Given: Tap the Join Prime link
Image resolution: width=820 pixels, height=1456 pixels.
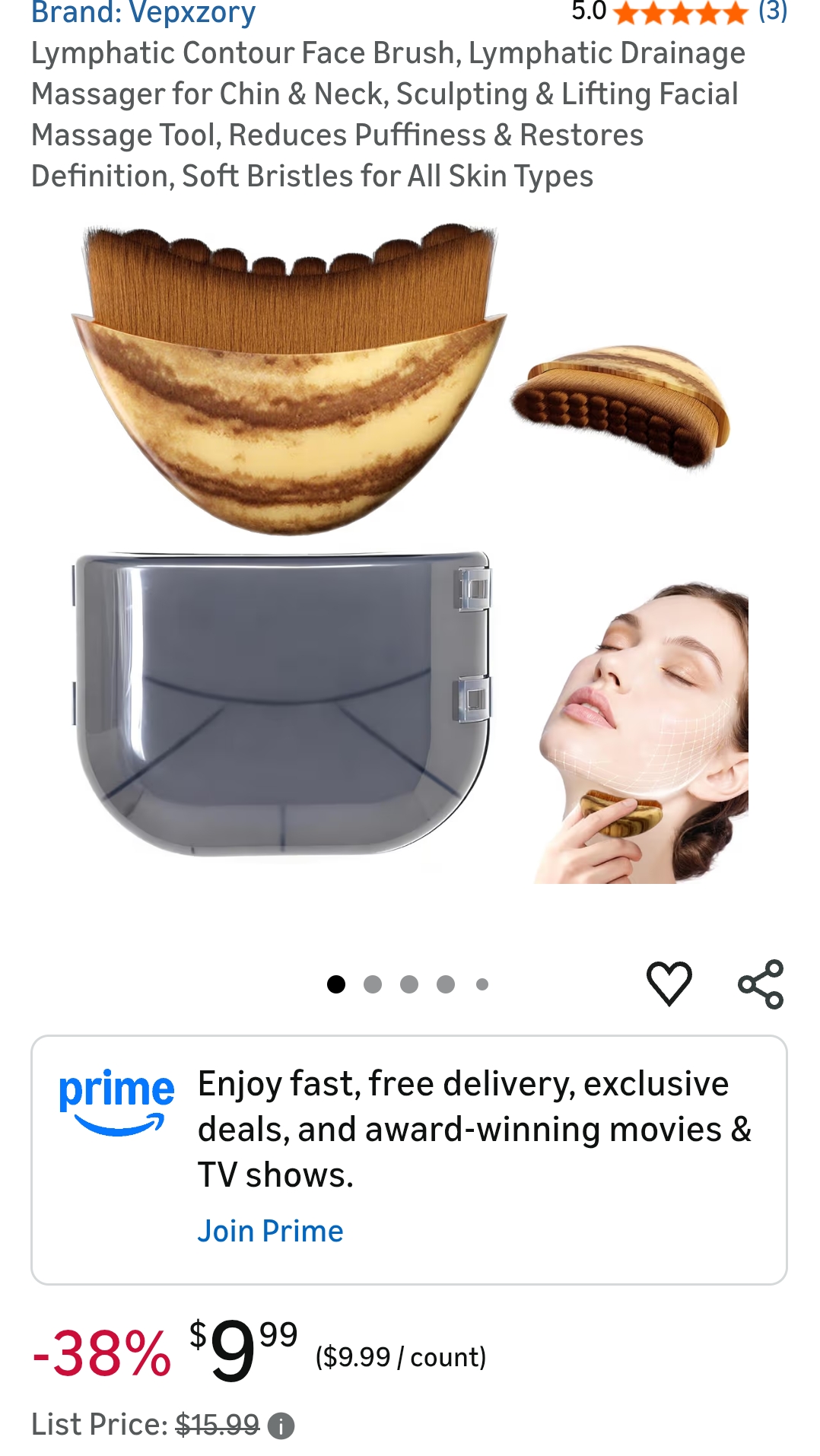Looking at the screenshot, I should pos(270,1230).
